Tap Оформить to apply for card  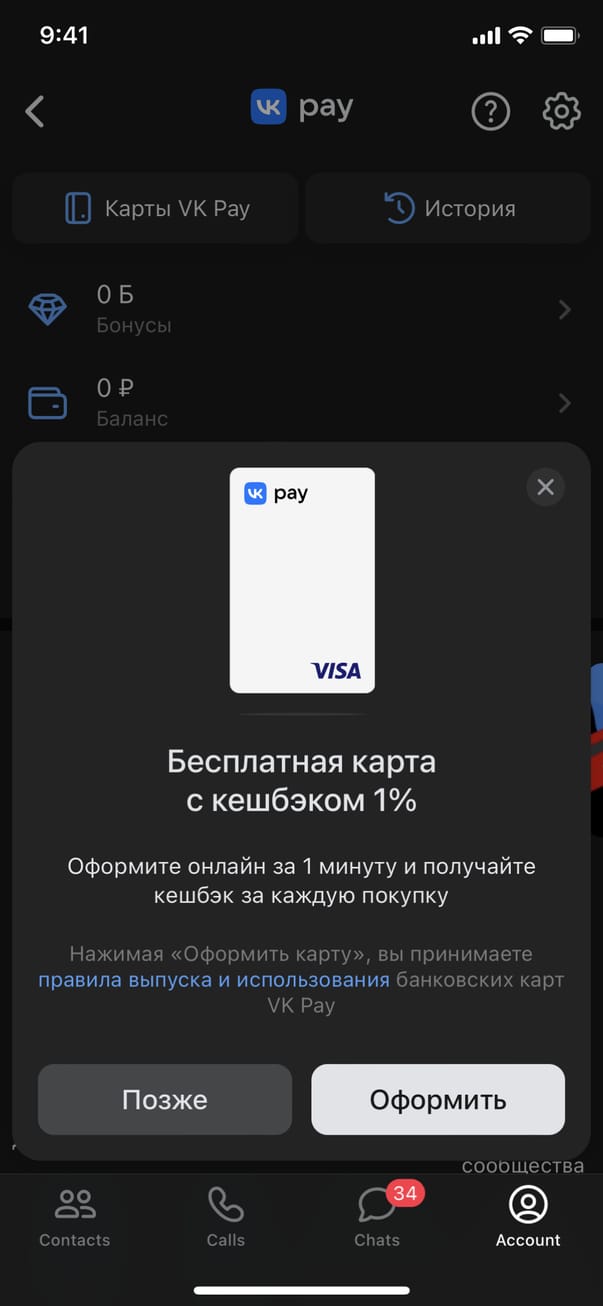pos(438,1100)
